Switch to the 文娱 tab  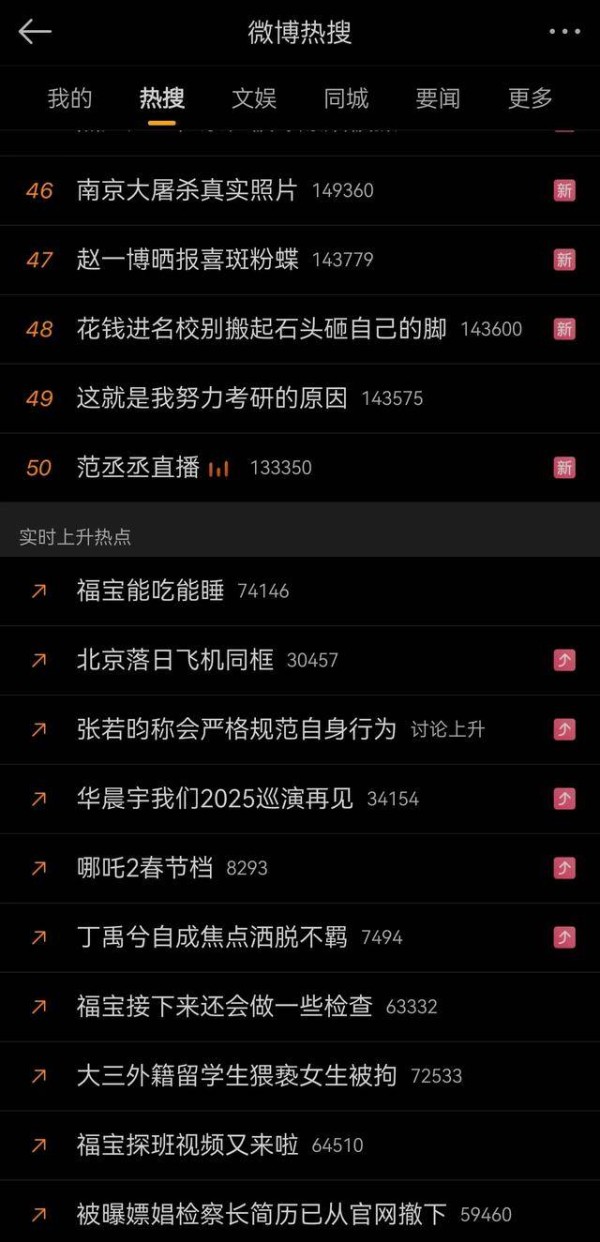click(x=254, y=98)
